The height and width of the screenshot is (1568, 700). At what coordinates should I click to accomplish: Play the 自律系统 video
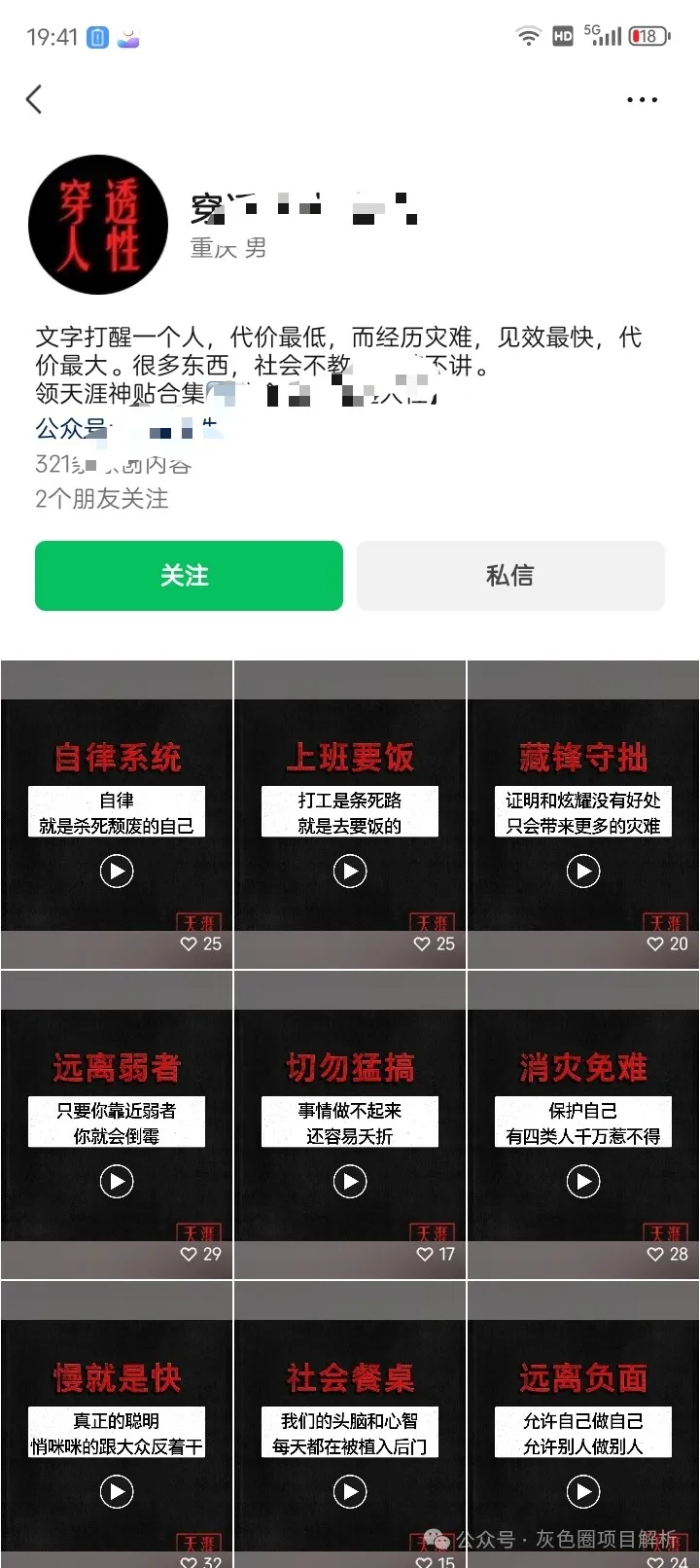(117, 871)
